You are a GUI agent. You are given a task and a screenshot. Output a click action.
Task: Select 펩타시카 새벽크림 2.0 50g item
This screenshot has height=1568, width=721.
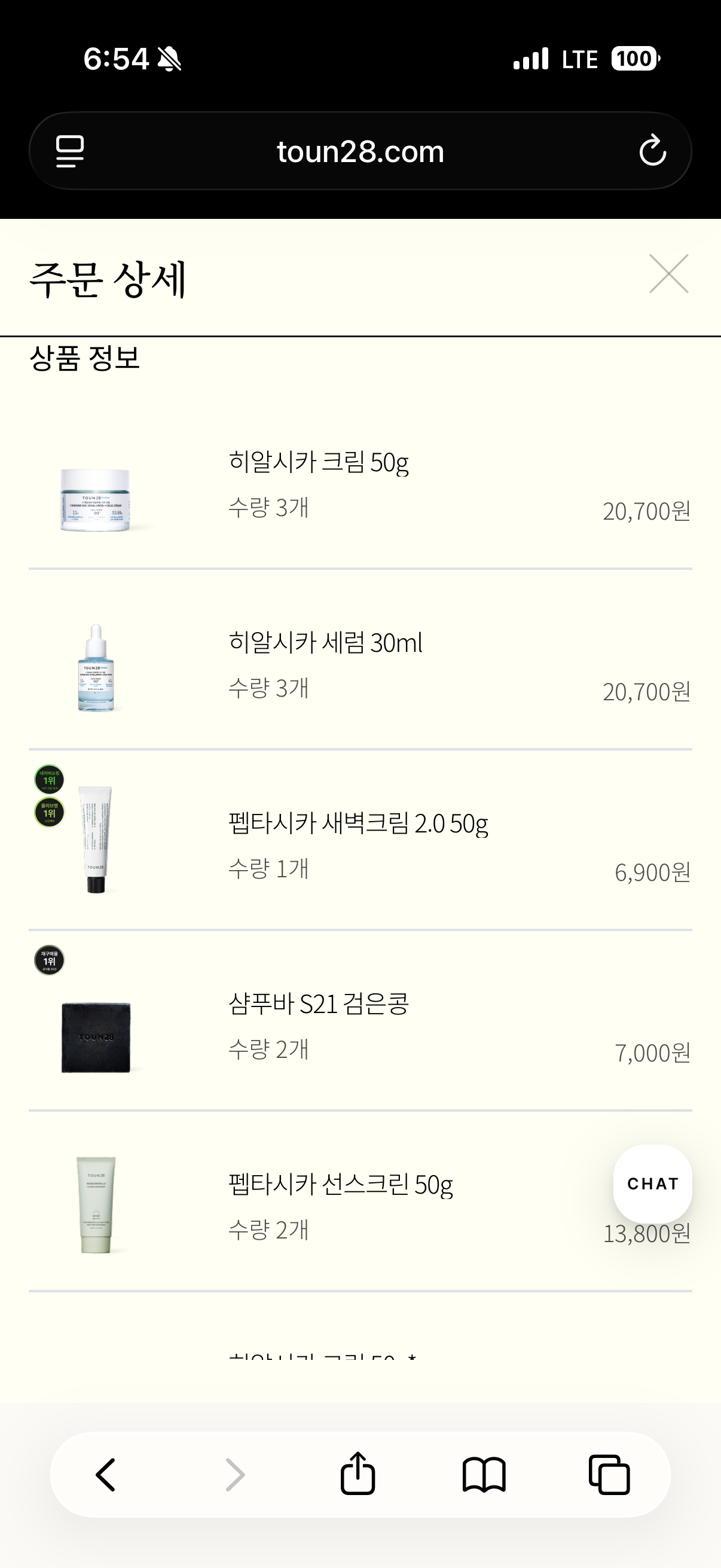point(358,823)
